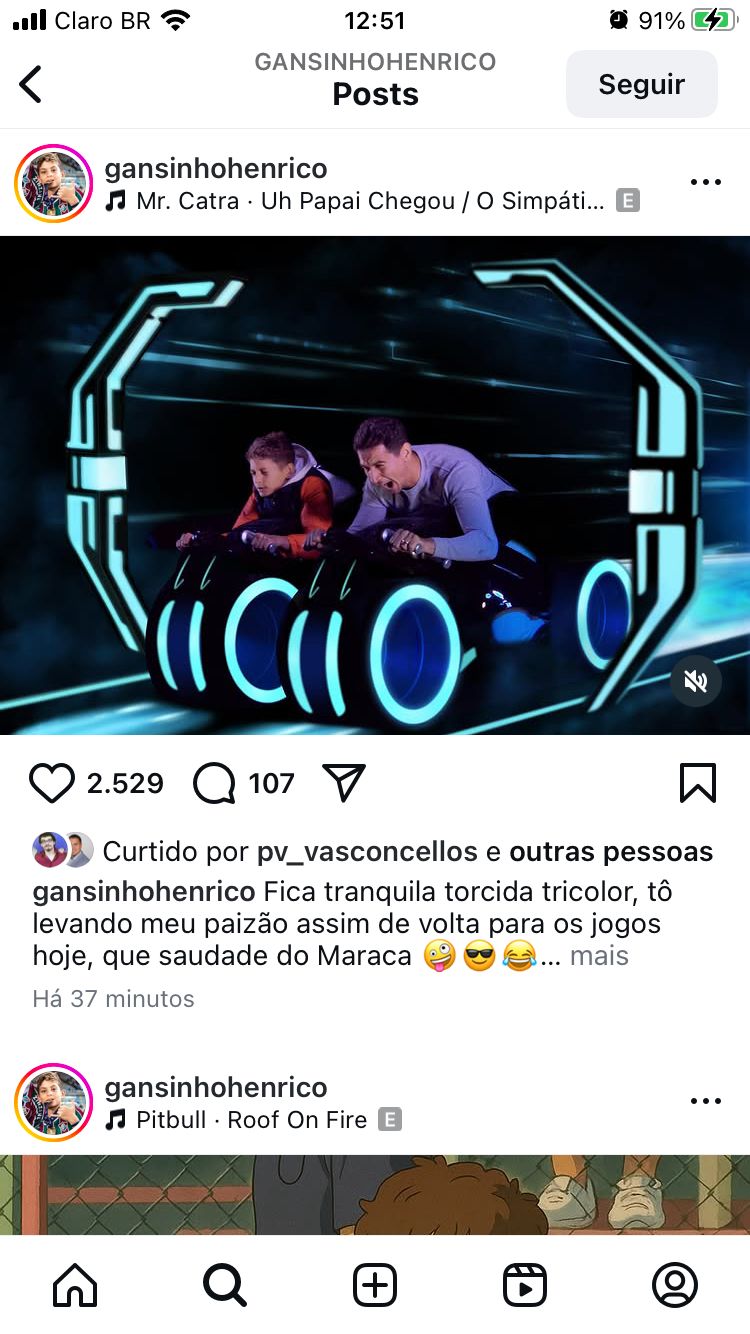
Task: Unmute the video sound
Action: pyautogui.click(x=696, y=682)
